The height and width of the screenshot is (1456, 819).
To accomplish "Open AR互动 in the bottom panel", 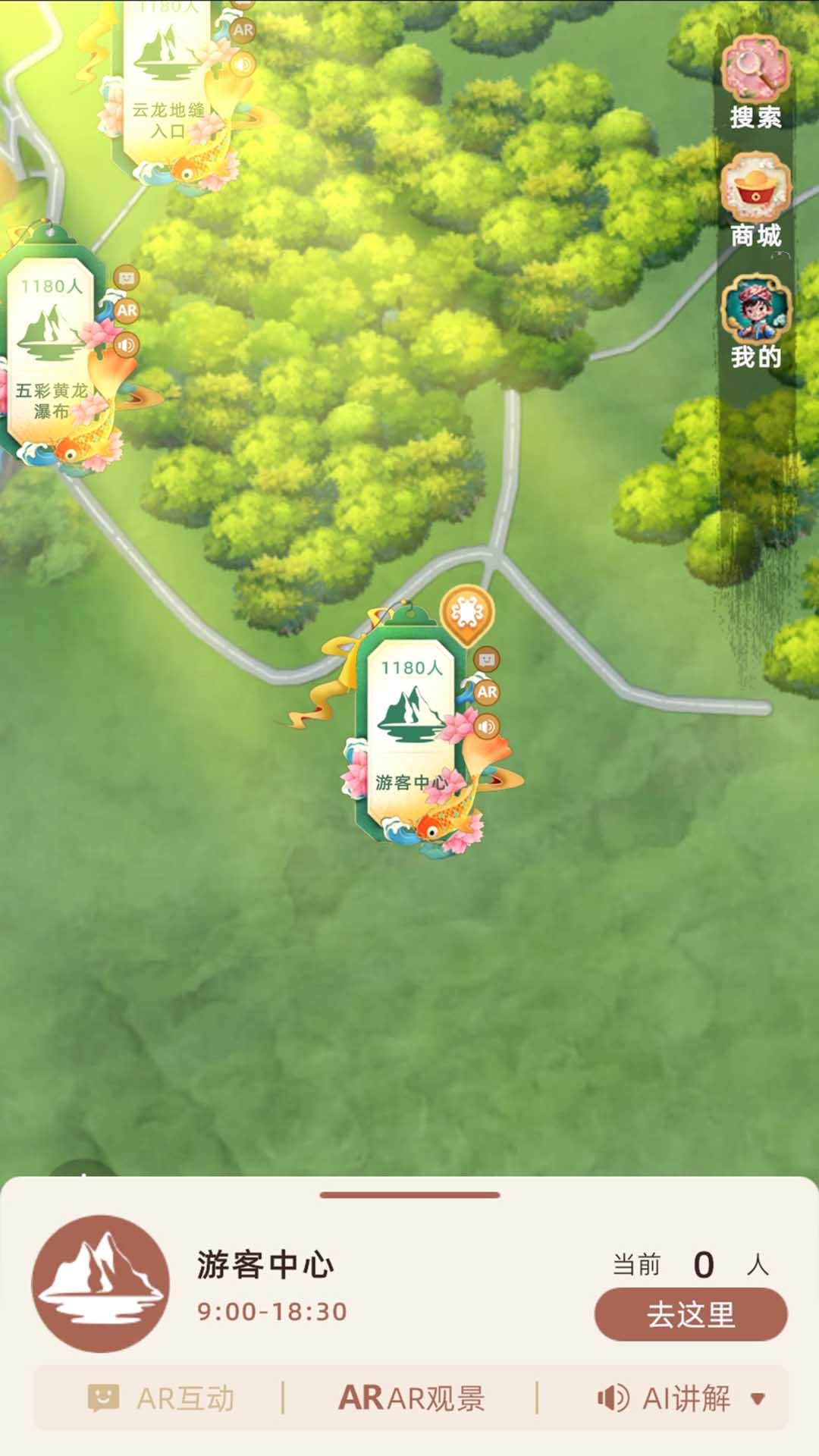I will (162, 1398).
